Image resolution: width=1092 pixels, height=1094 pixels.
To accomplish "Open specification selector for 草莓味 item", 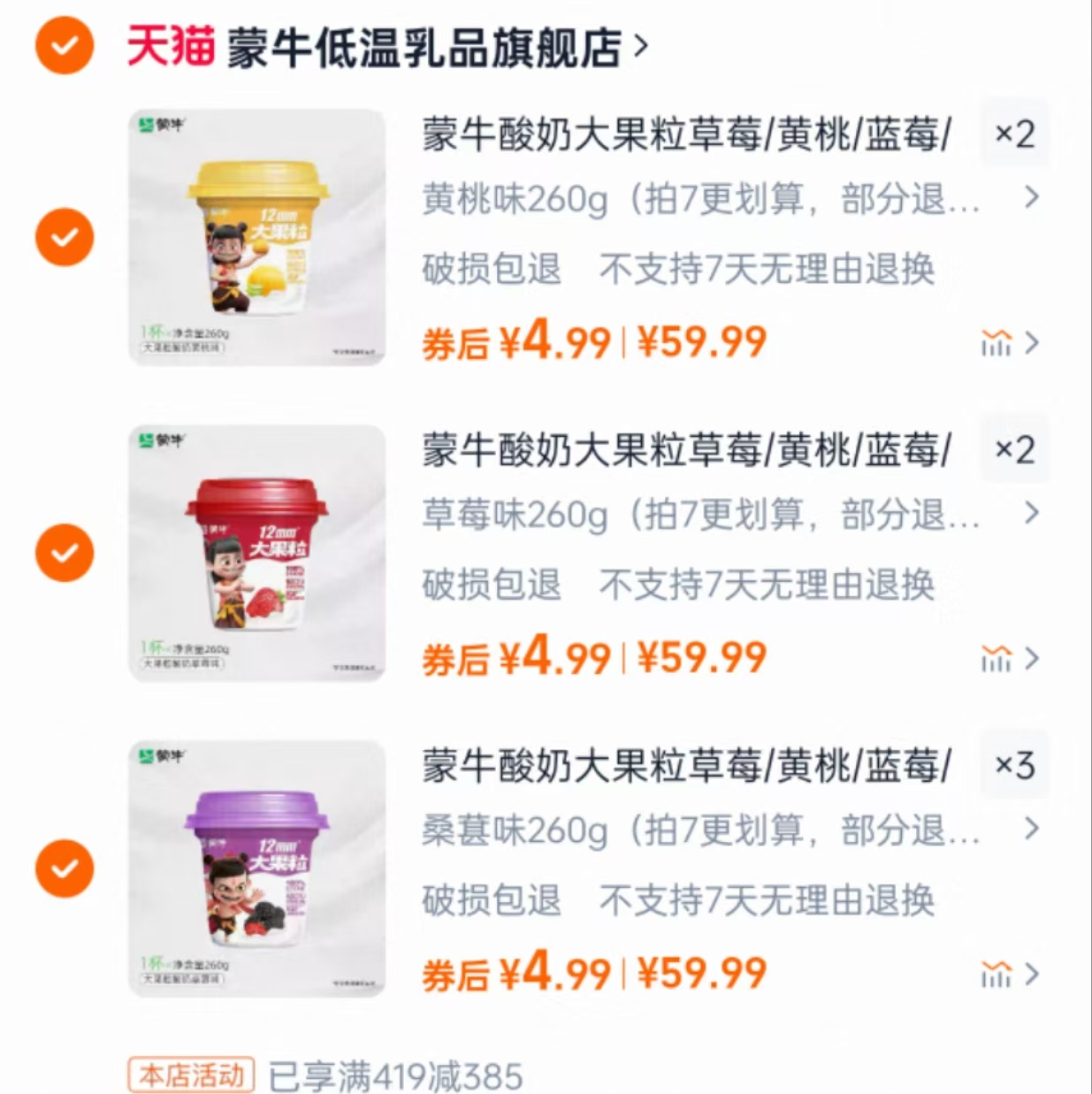I will (1033, 513).
